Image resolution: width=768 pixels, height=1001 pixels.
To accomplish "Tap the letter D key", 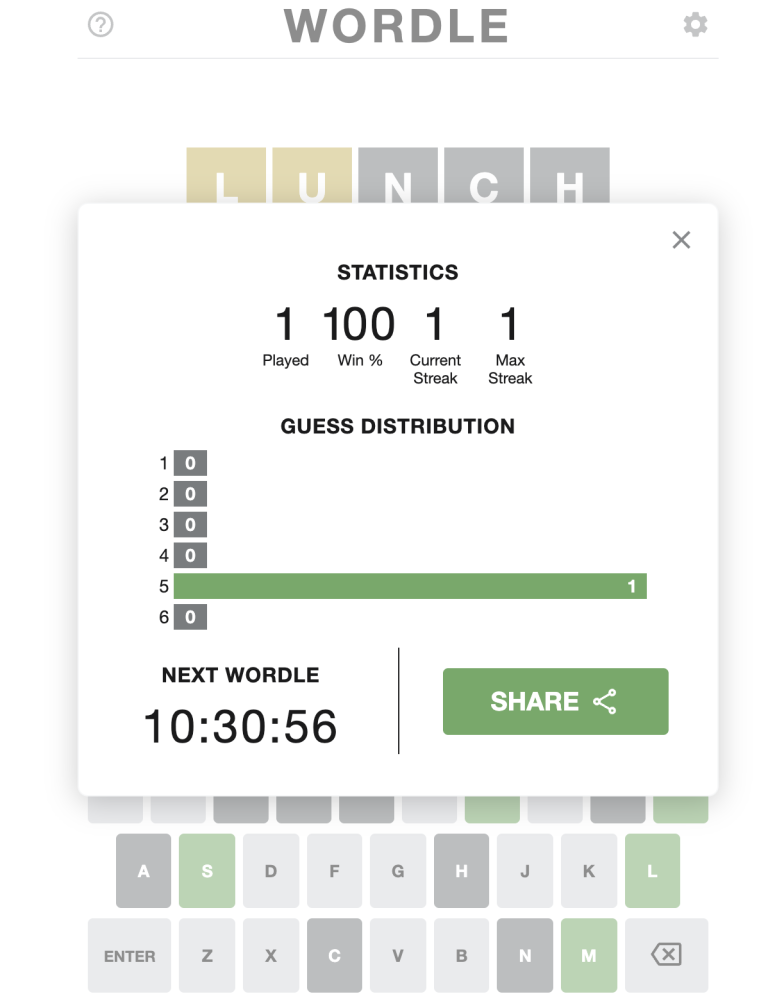I will 270,871.
